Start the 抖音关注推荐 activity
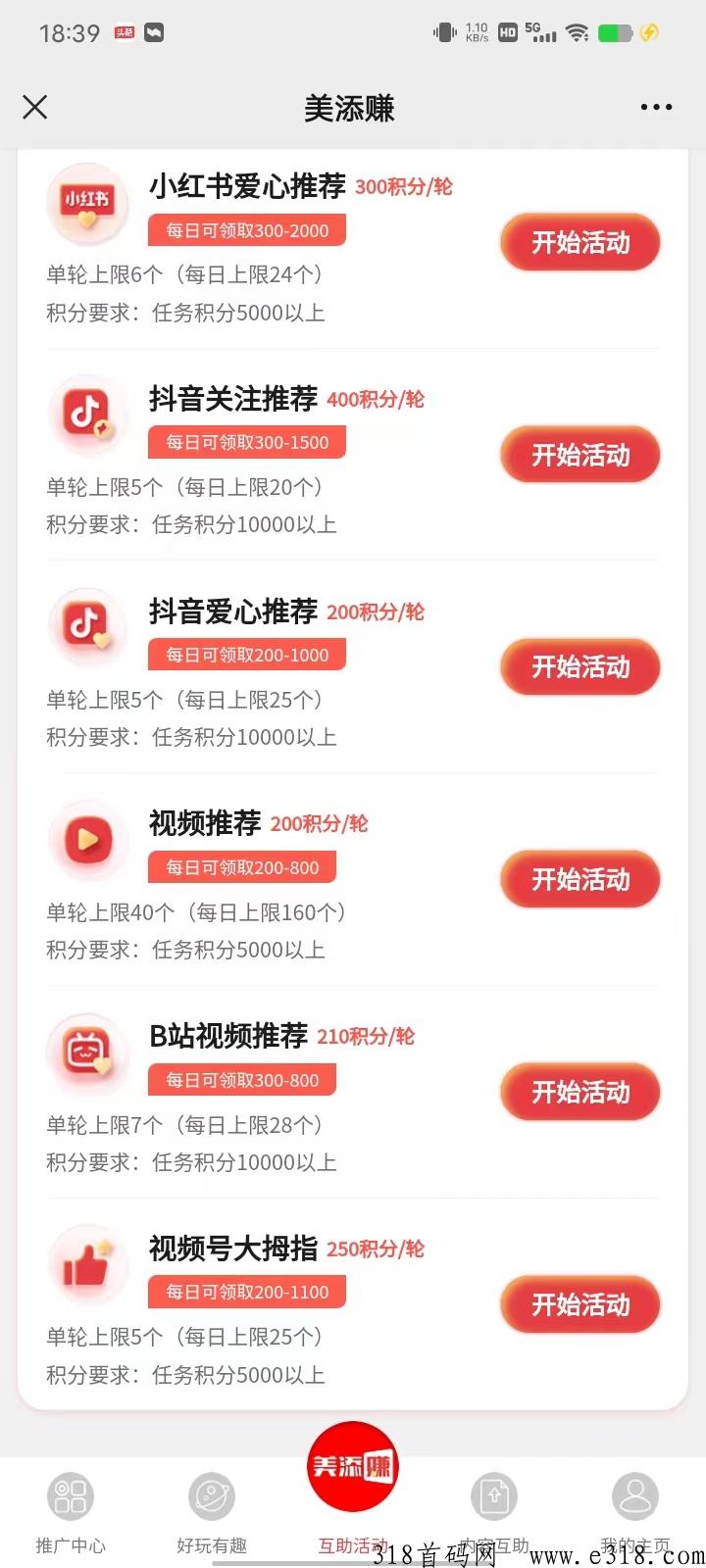The image size is (706, 1568). [x=580, y=454]
